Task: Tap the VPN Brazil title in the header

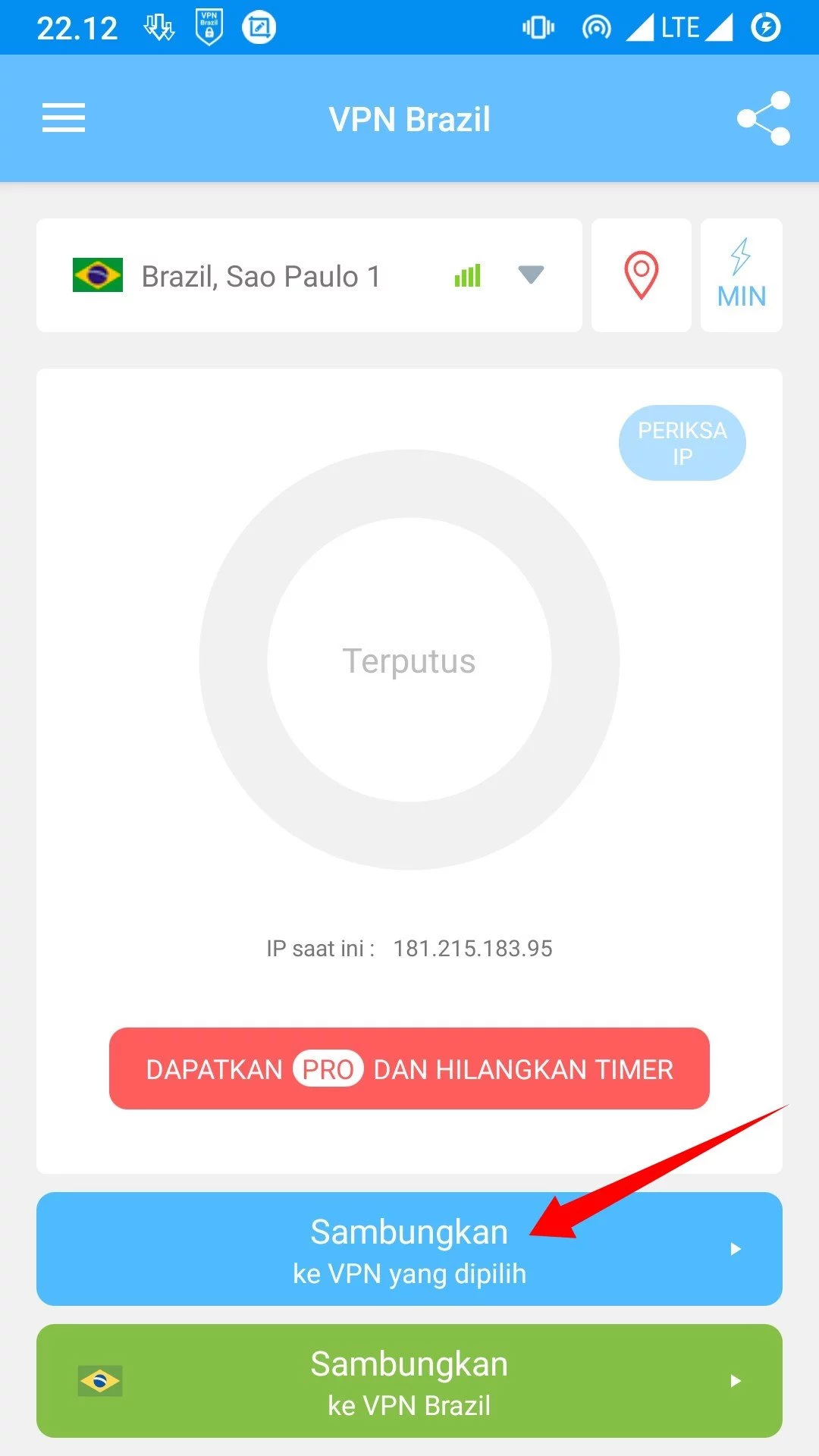Action: tap(409, 118)
